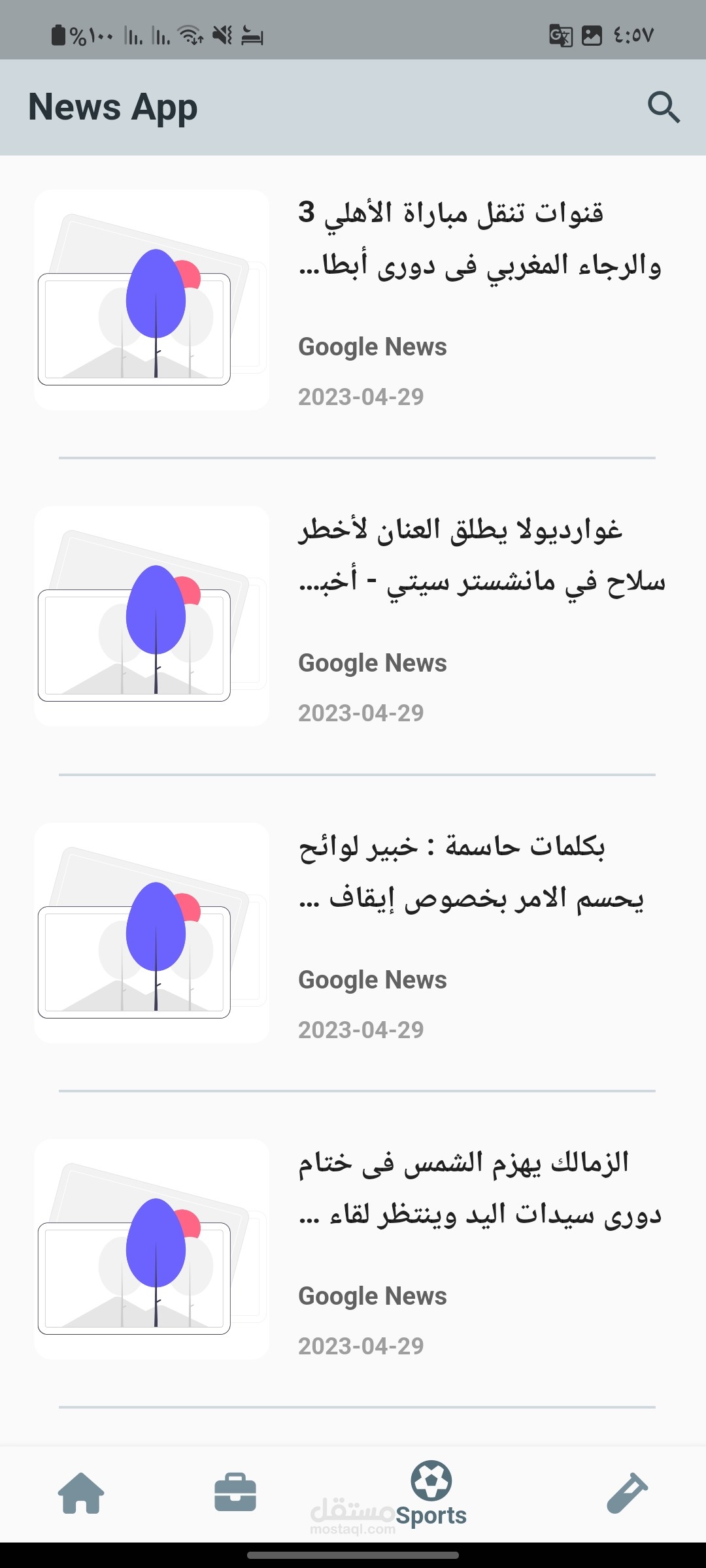Open the search icon in app bar

(x=664, y=107)
